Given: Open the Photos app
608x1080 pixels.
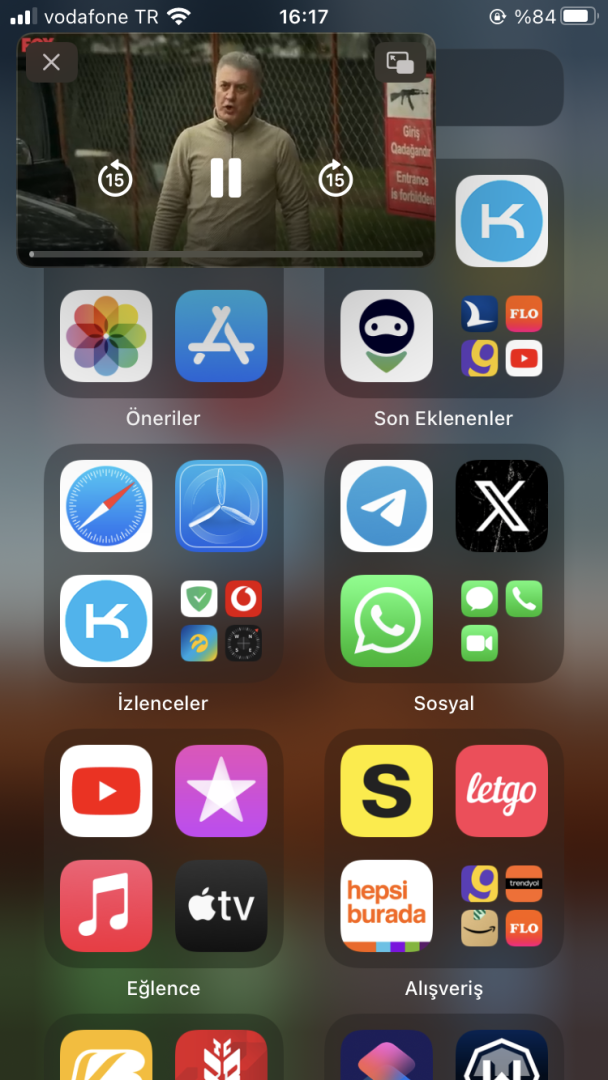Looking at the screenshot, I should [x=106, y=336].
